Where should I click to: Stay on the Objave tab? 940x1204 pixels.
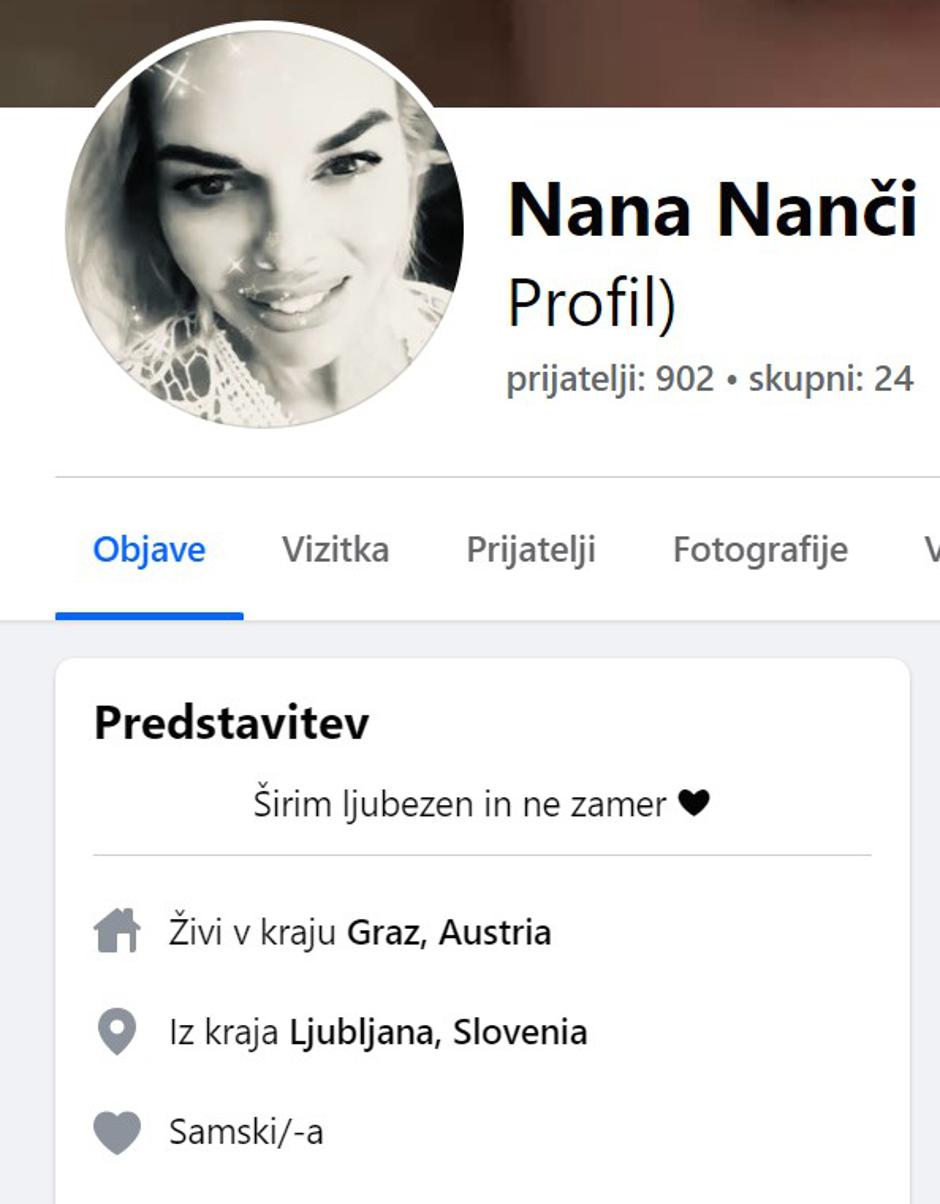pos(148,549)
